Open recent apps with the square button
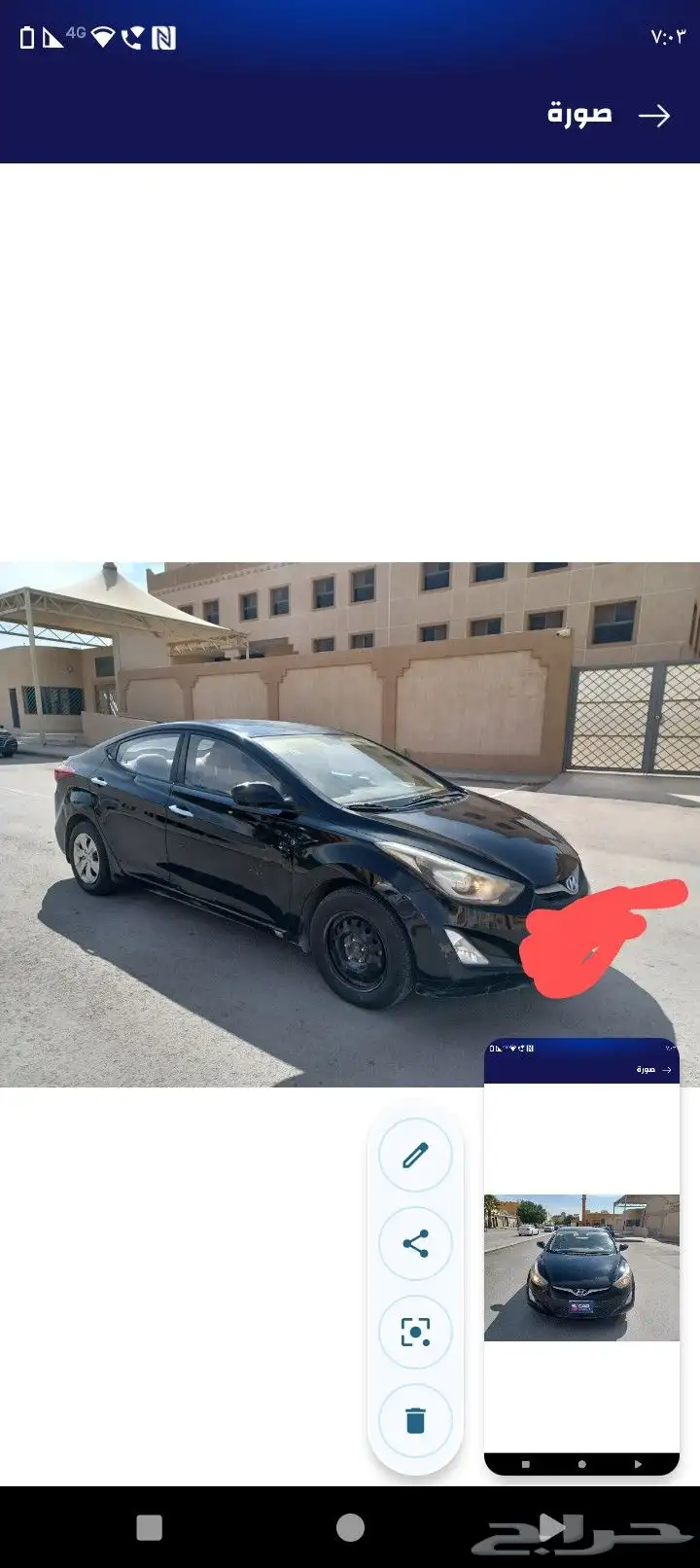 [150, 1527]
